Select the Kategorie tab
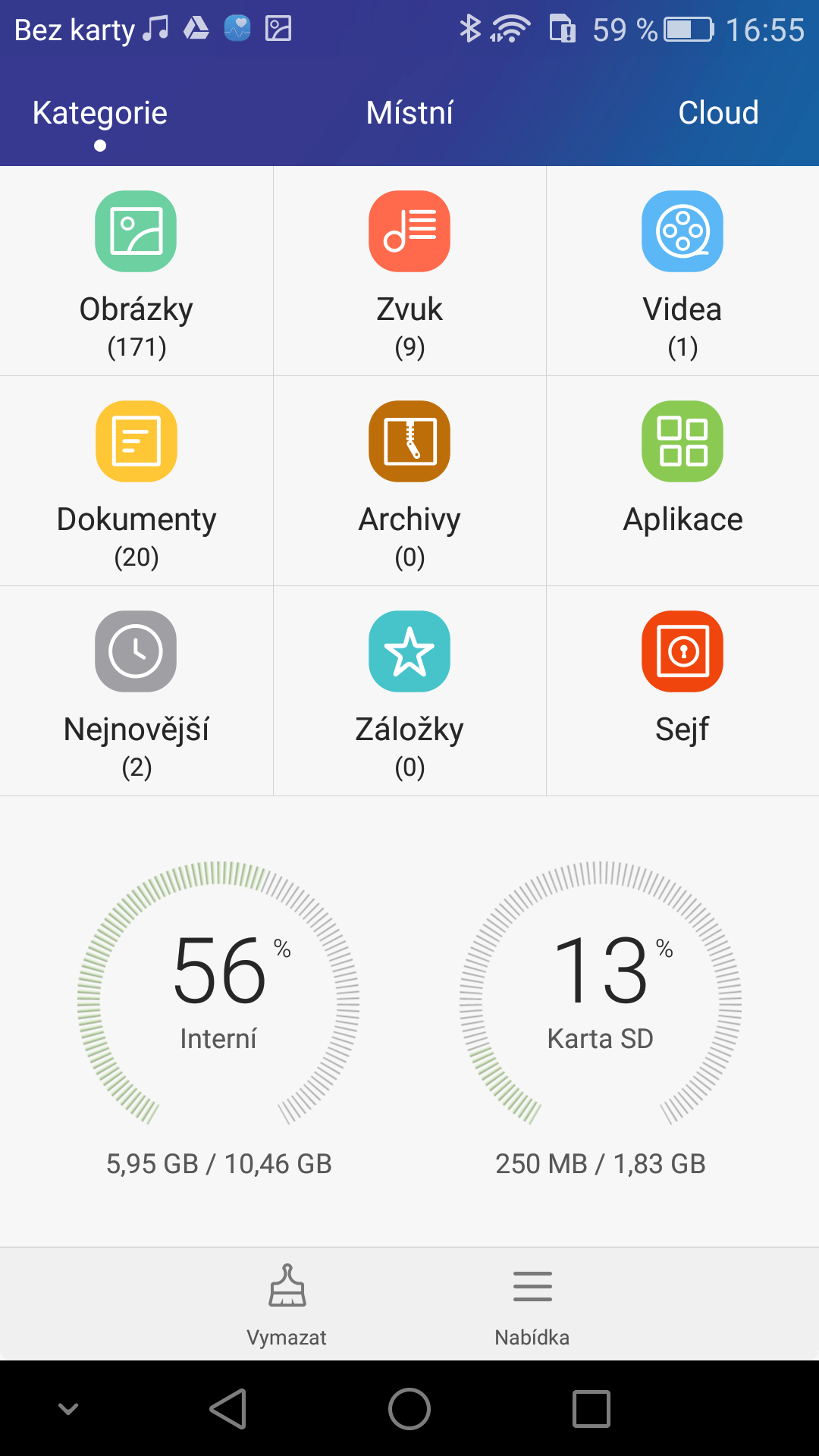The height and width of the screenshot is (1456, 819). tap(100, 113)
